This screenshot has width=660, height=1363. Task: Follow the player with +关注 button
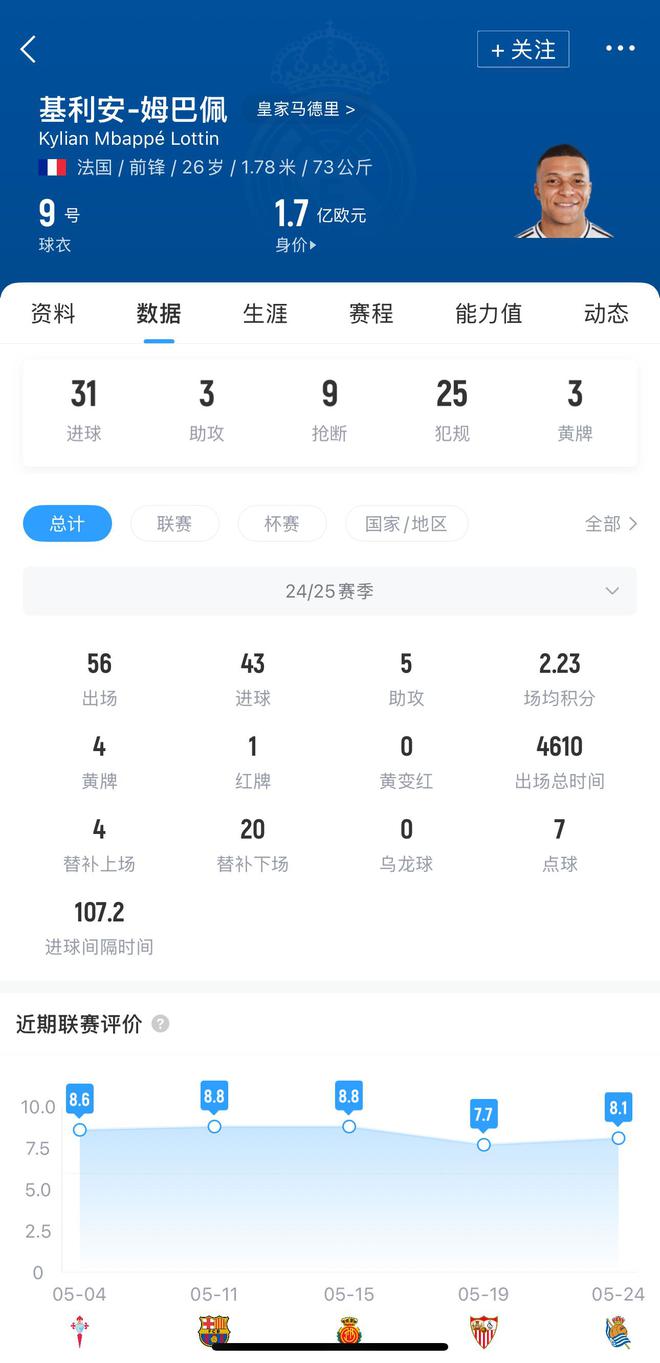click(x=523, y=49)
